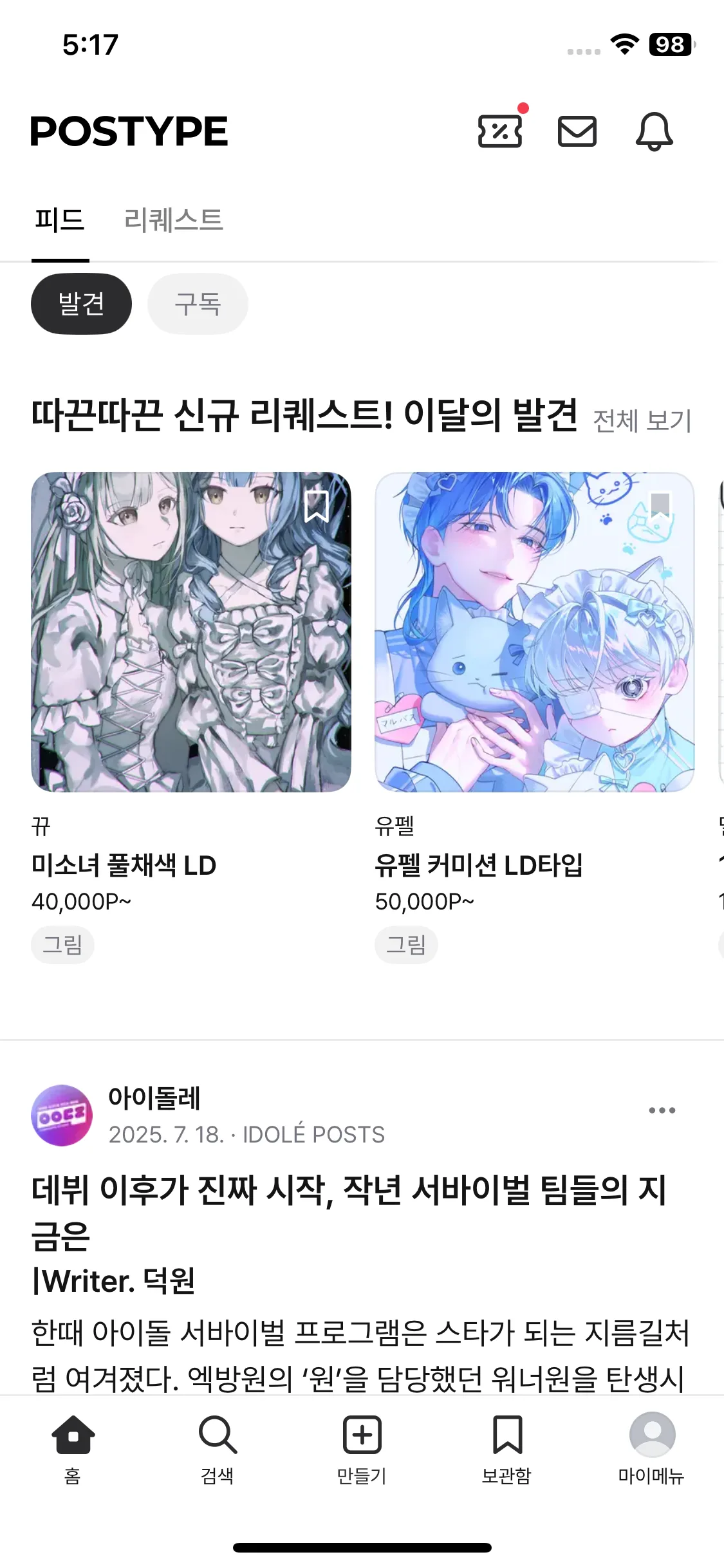Select the 발견 filter chip
Image resolution: width=724 pixels, height=1568 pixels.
81,304
